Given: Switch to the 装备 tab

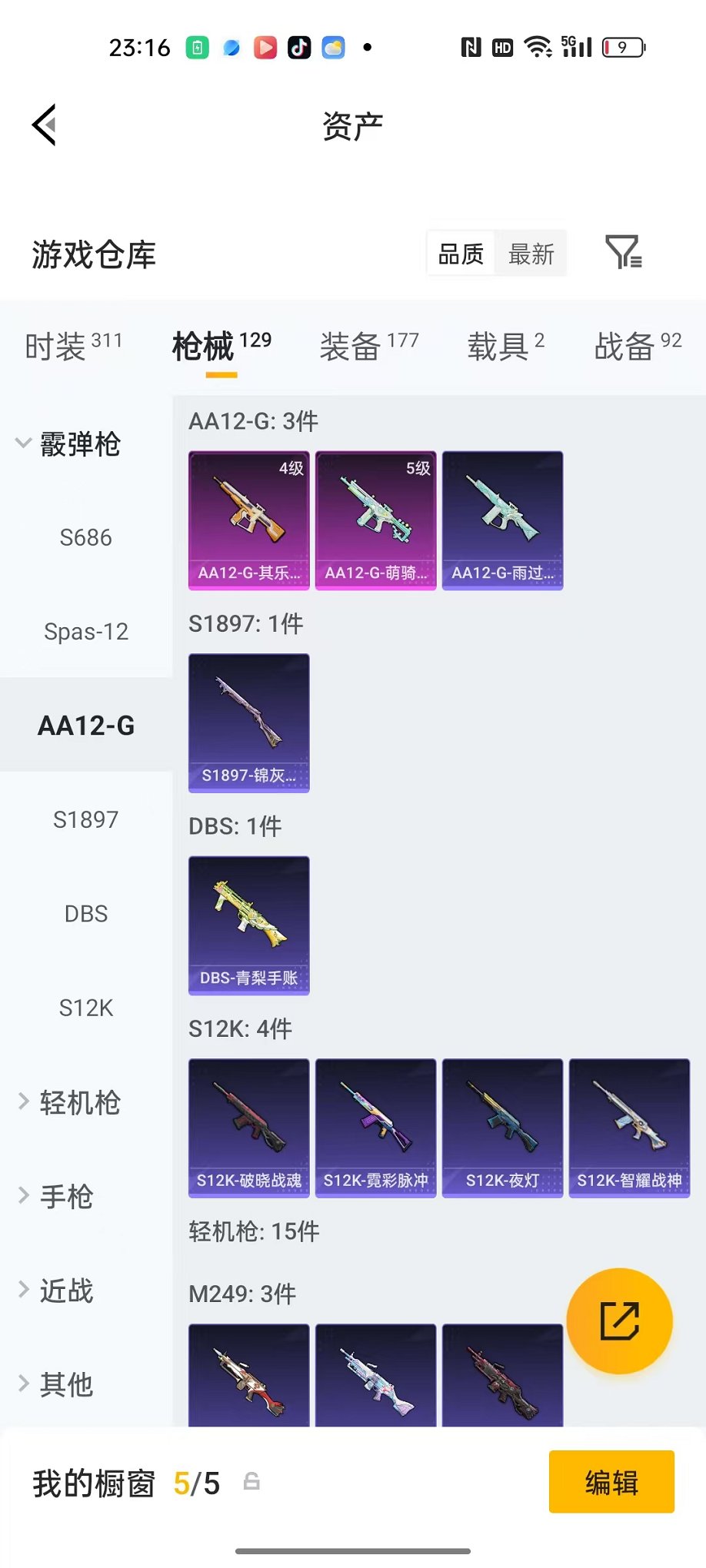Looking at the screenshot, I should [x=369, y=346].
